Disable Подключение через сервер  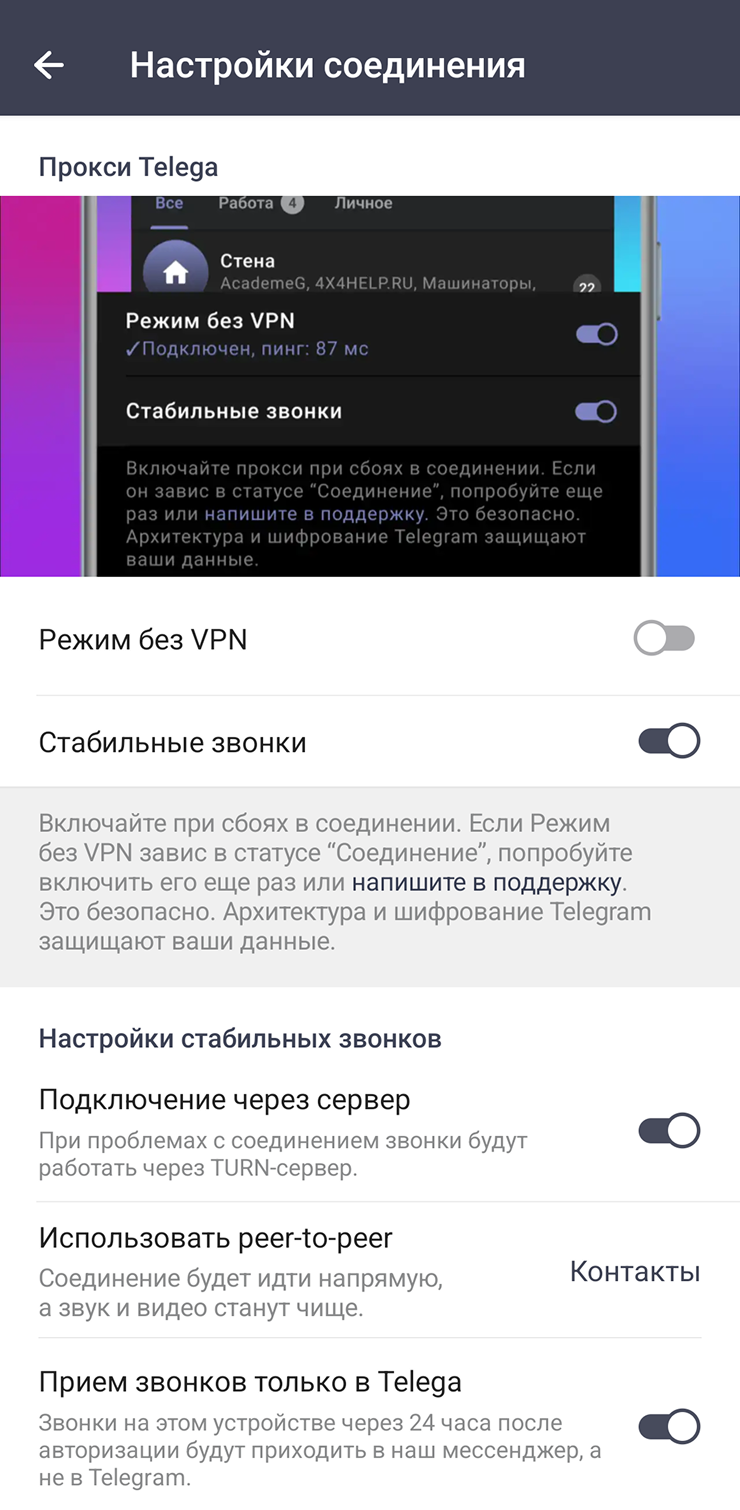click(x=668, y=1130)
